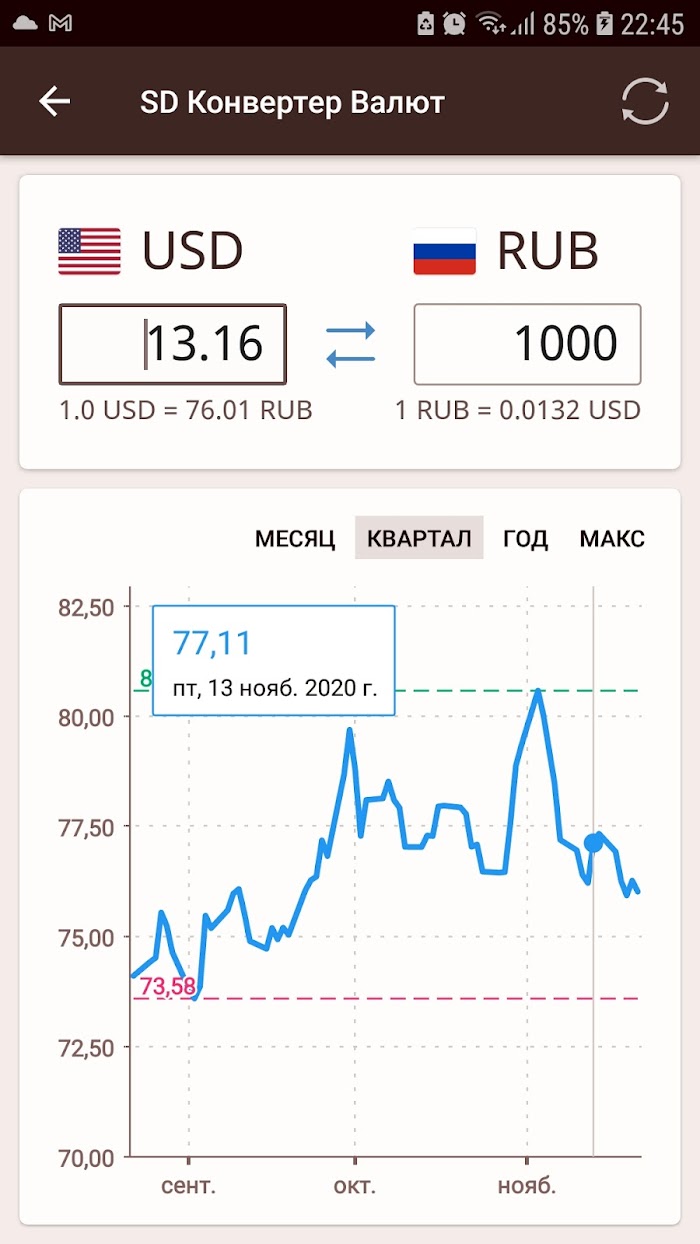Edit the USD amount field
The width and height of the screenshot is (700, 1244).
point(173,344)
